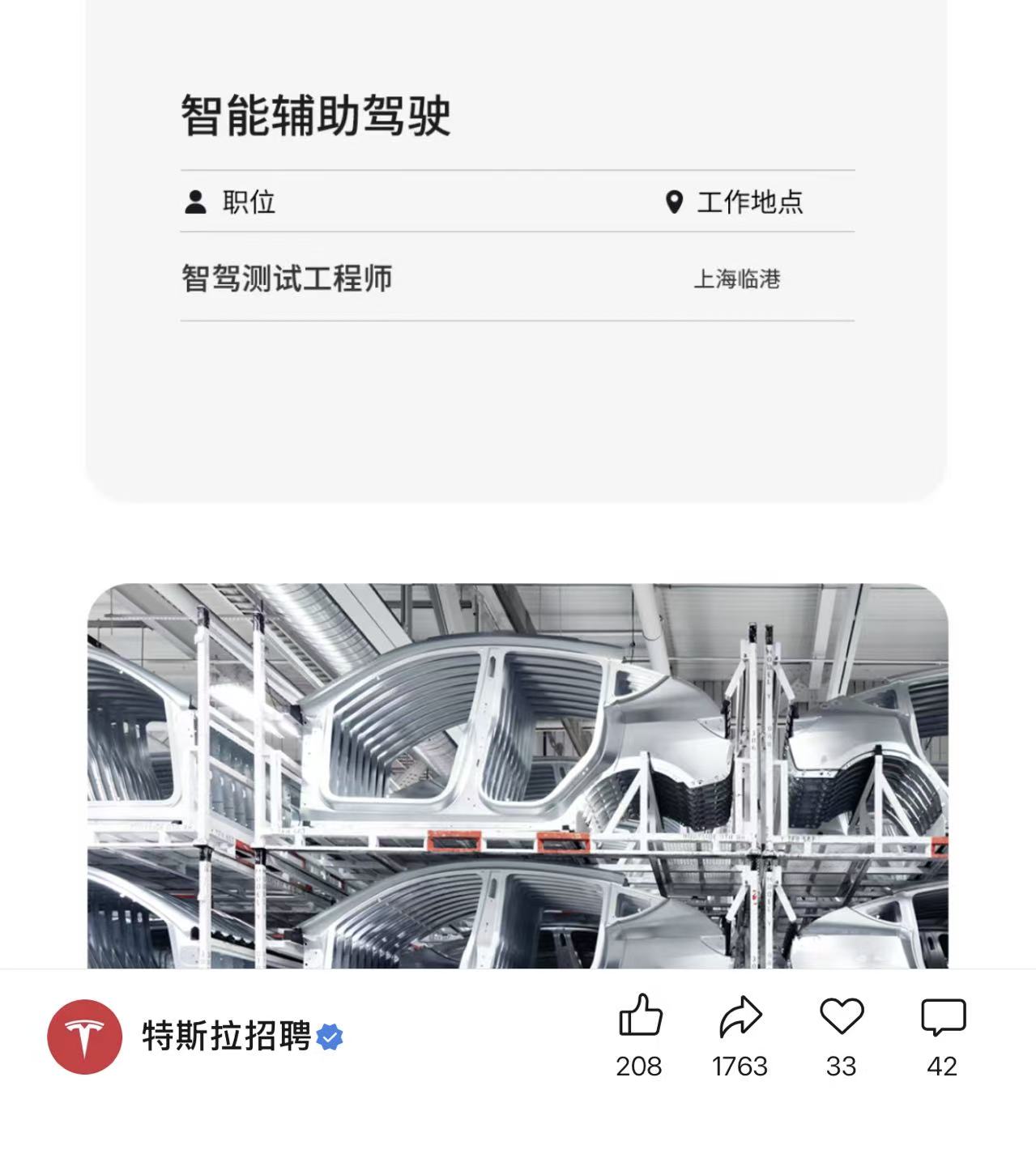The width and height of the screenshot is (1036, 1154).
Task: Click the favorite count 33
Action: (x=840, y=1065)
